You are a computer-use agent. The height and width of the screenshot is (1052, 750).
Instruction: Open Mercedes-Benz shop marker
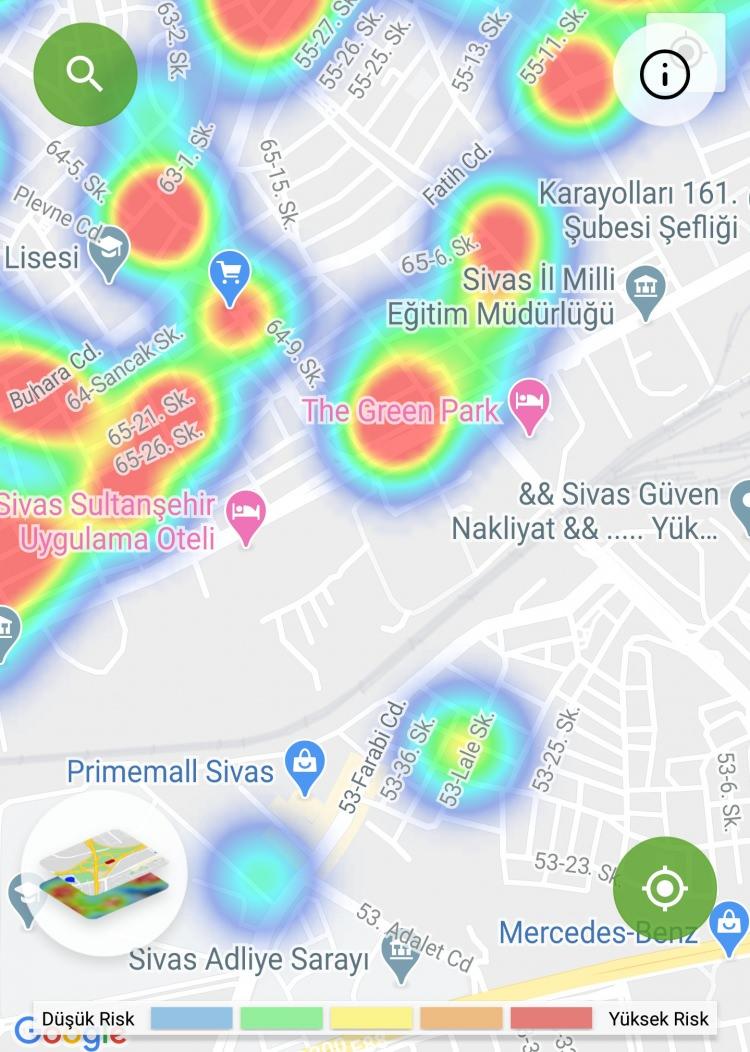pyautogui.click(x=729, y=926)
